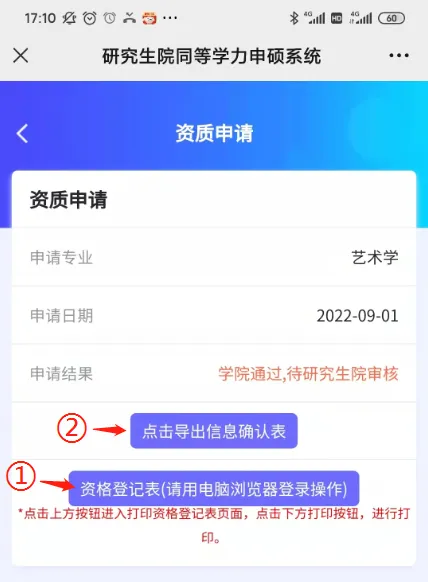The image size is (428, 582).
Task: Tap 点击导出信息确认表 button
Action: click(x=214, y=431)
